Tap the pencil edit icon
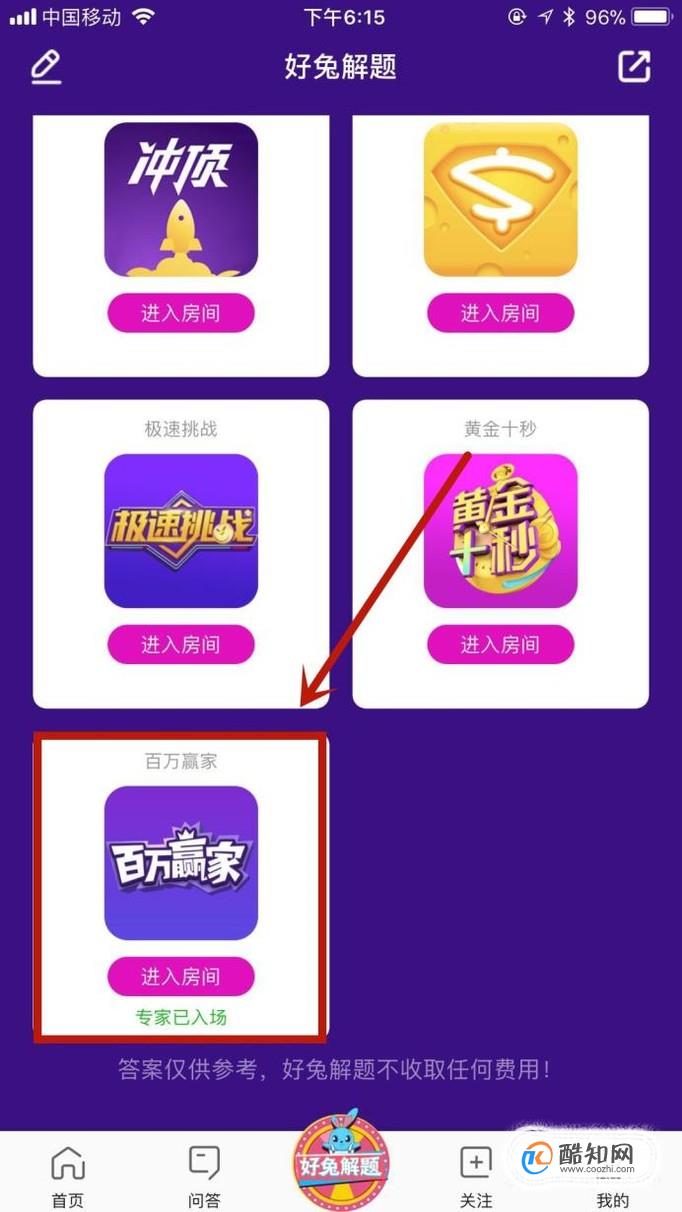Screen dimensions: 682x1212 (x=46, y=67)
